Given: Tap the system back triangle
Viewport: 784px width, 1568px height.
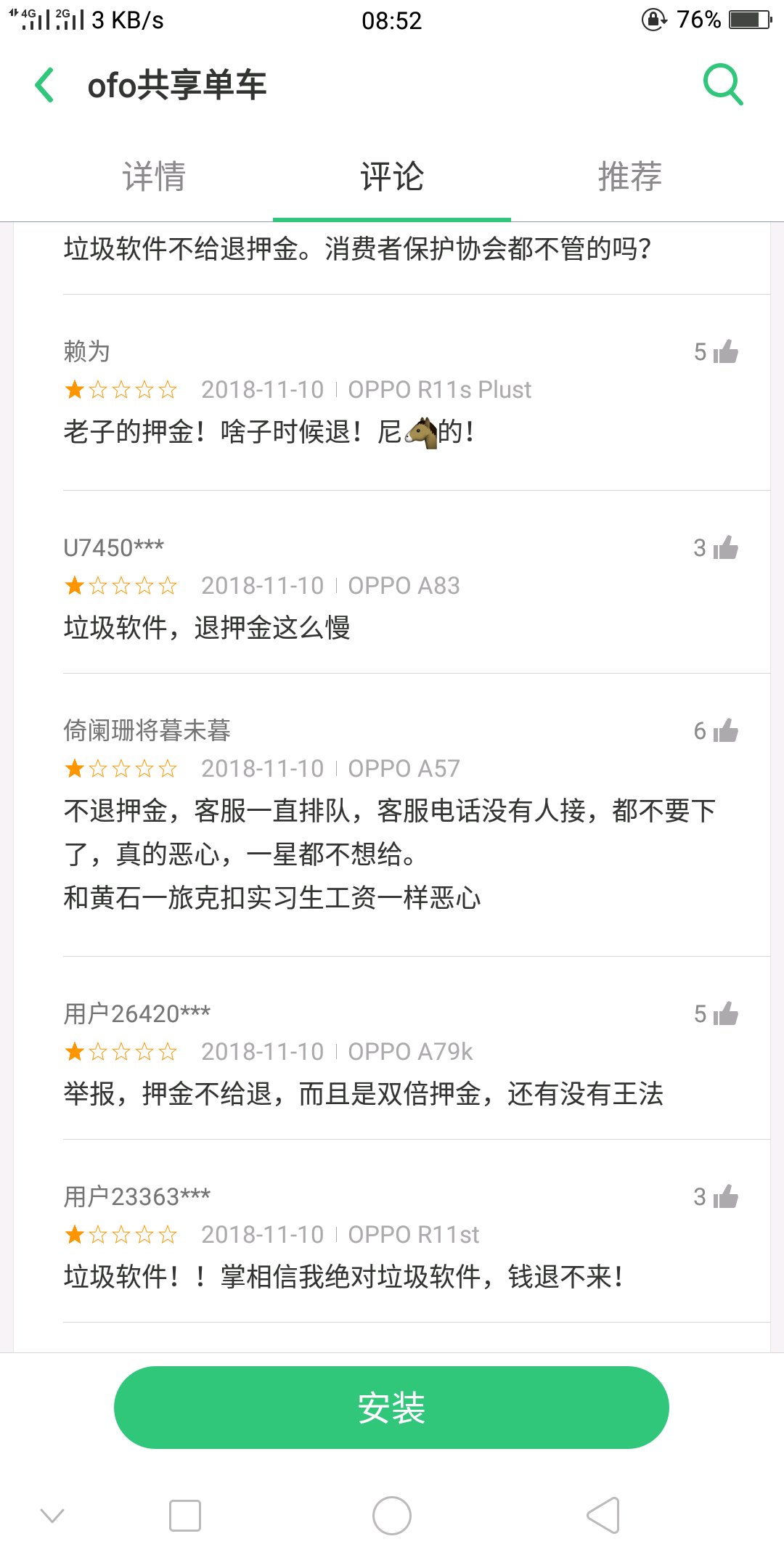Looking at the screenshot, I should (x=603, y=1516).
